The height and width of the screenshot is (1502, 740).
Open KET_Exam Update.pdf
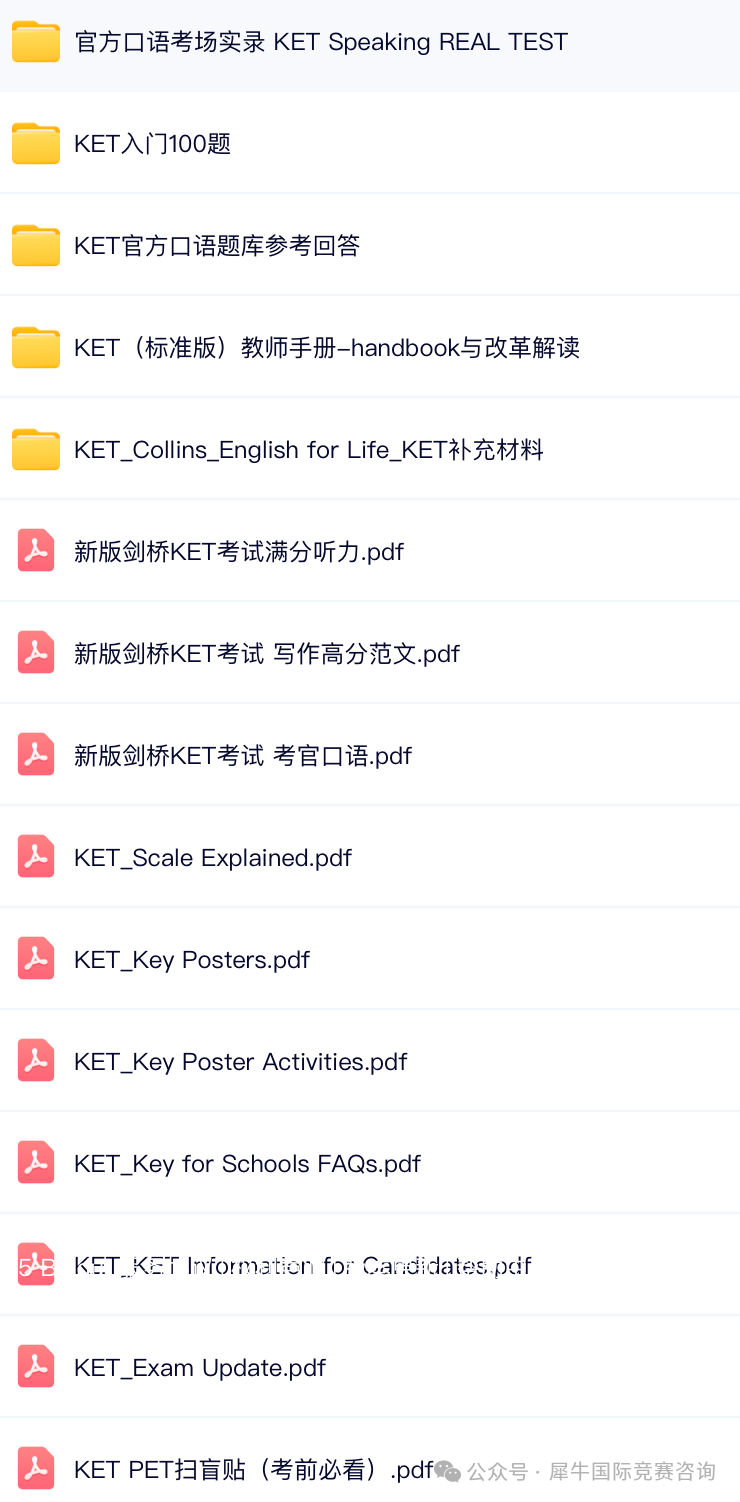pyautogui.click(x=370, y=1368)
